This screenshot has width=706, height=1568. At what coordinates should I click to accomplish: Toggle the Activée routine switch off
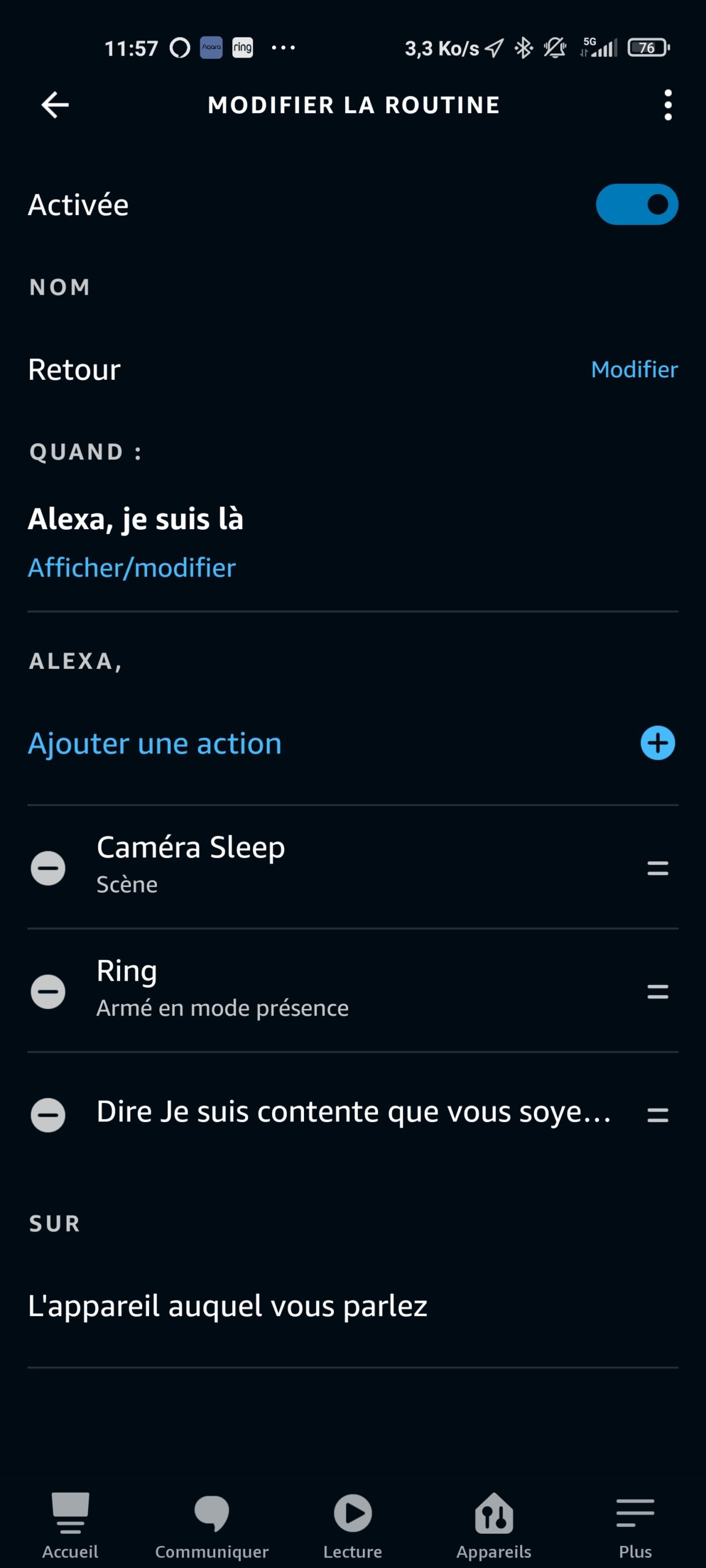coord(637,205)
